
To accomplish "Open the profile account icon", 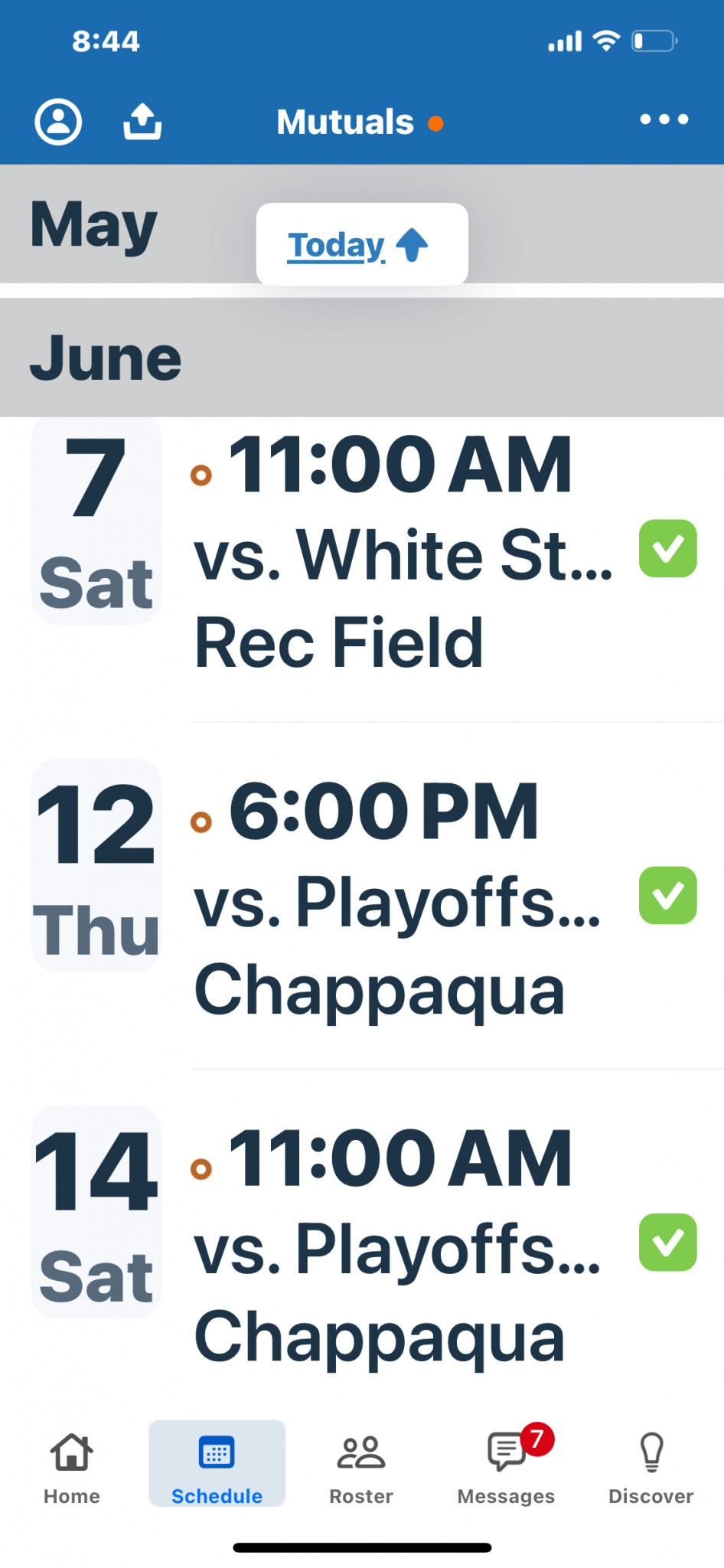I will 58,122.
